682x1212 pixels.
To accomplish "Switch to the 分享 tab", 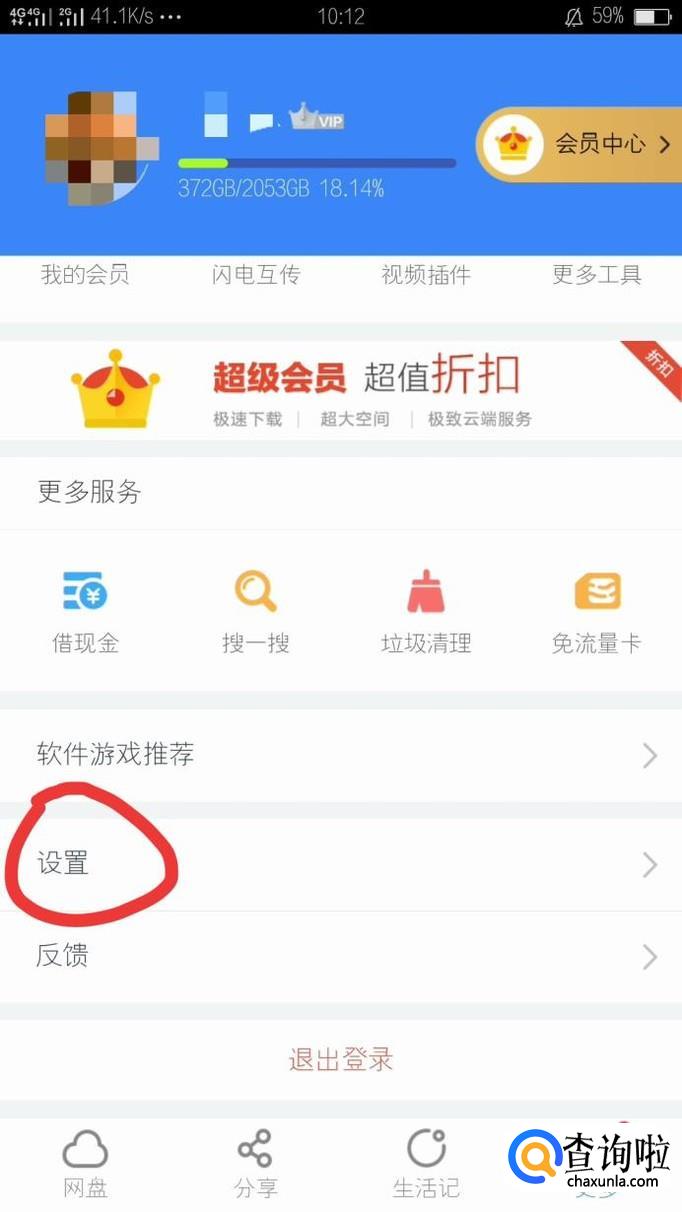I will 255,1164.
